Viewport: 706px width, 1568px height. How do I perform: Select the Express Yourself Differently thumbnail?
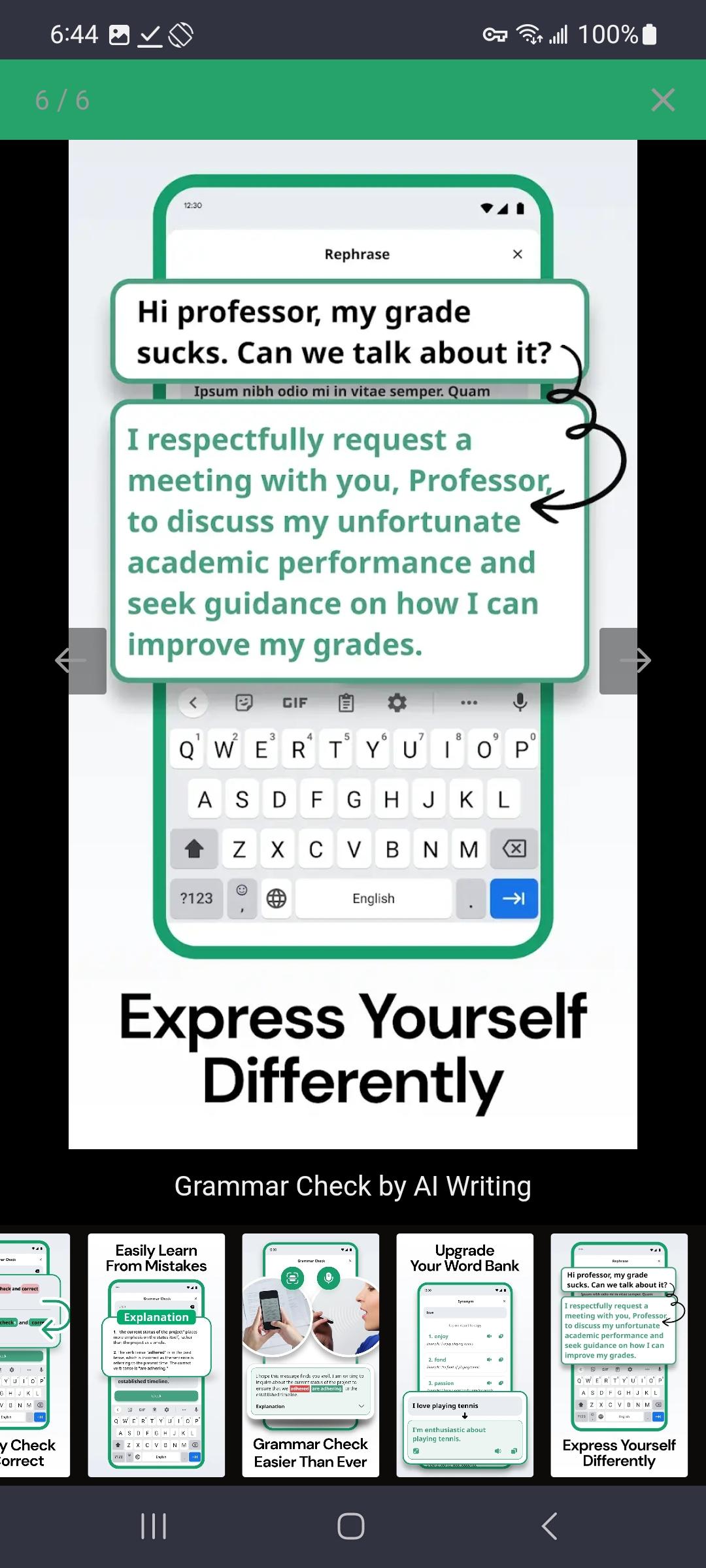(619, 1354)
